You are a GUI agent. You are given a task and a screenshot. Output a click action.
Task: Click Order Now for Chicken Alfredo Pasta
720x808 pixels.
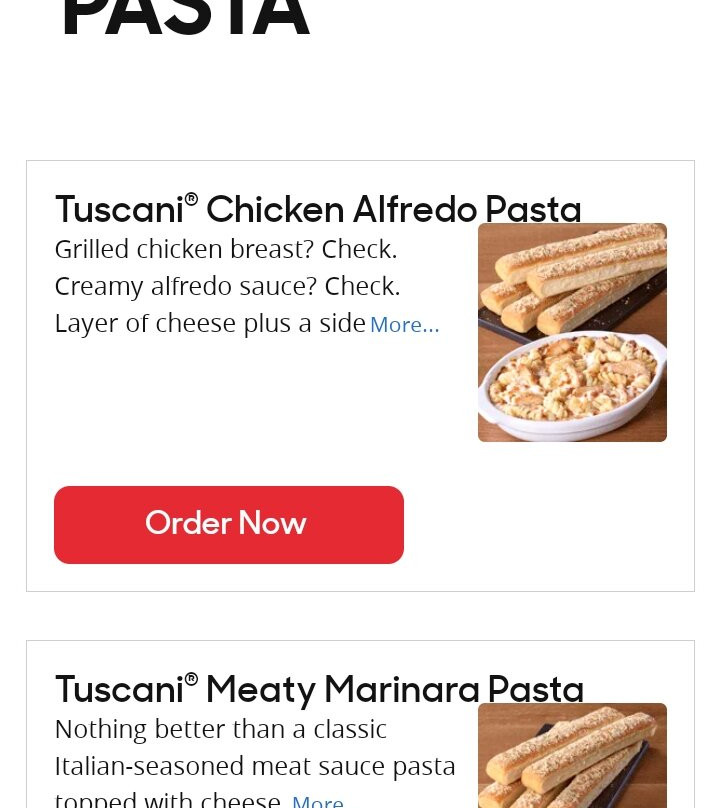[x=228, y=524]
